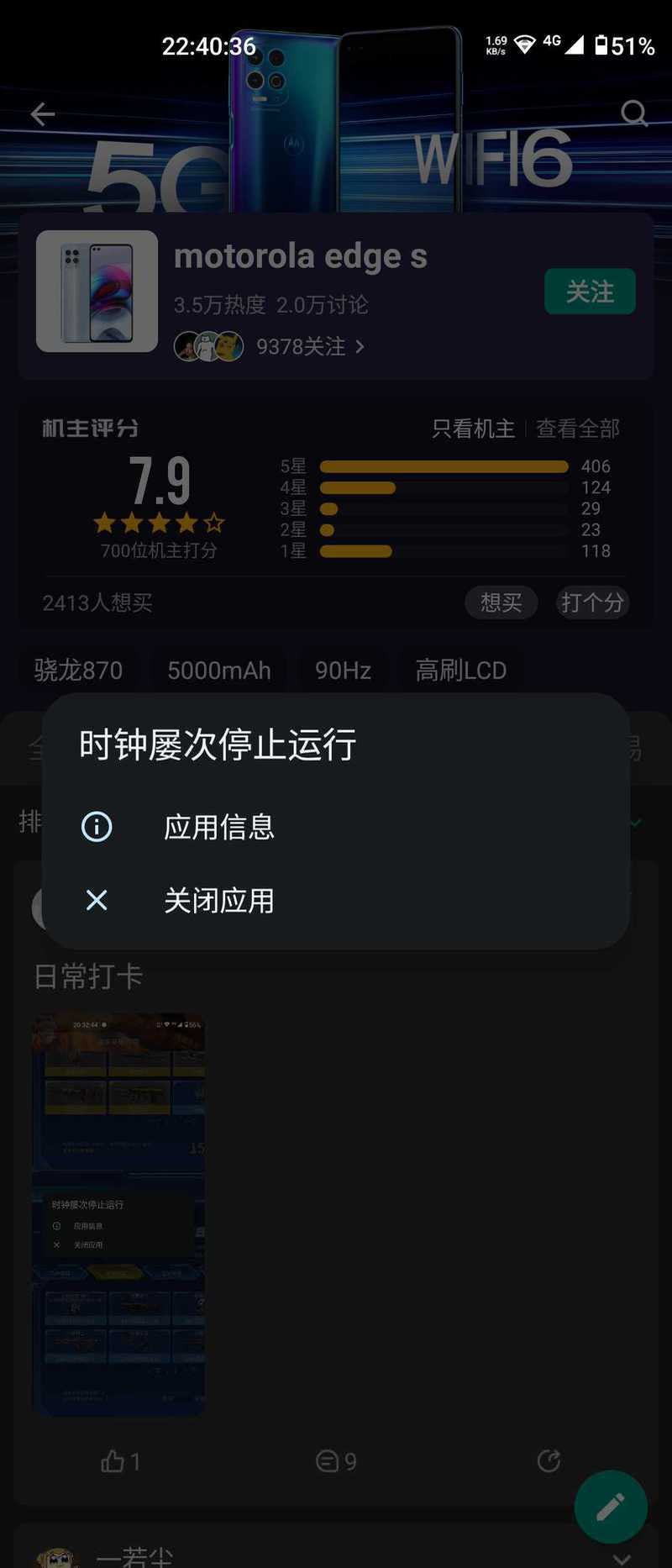Switch rating filter to 只看机主

[473, 429]
